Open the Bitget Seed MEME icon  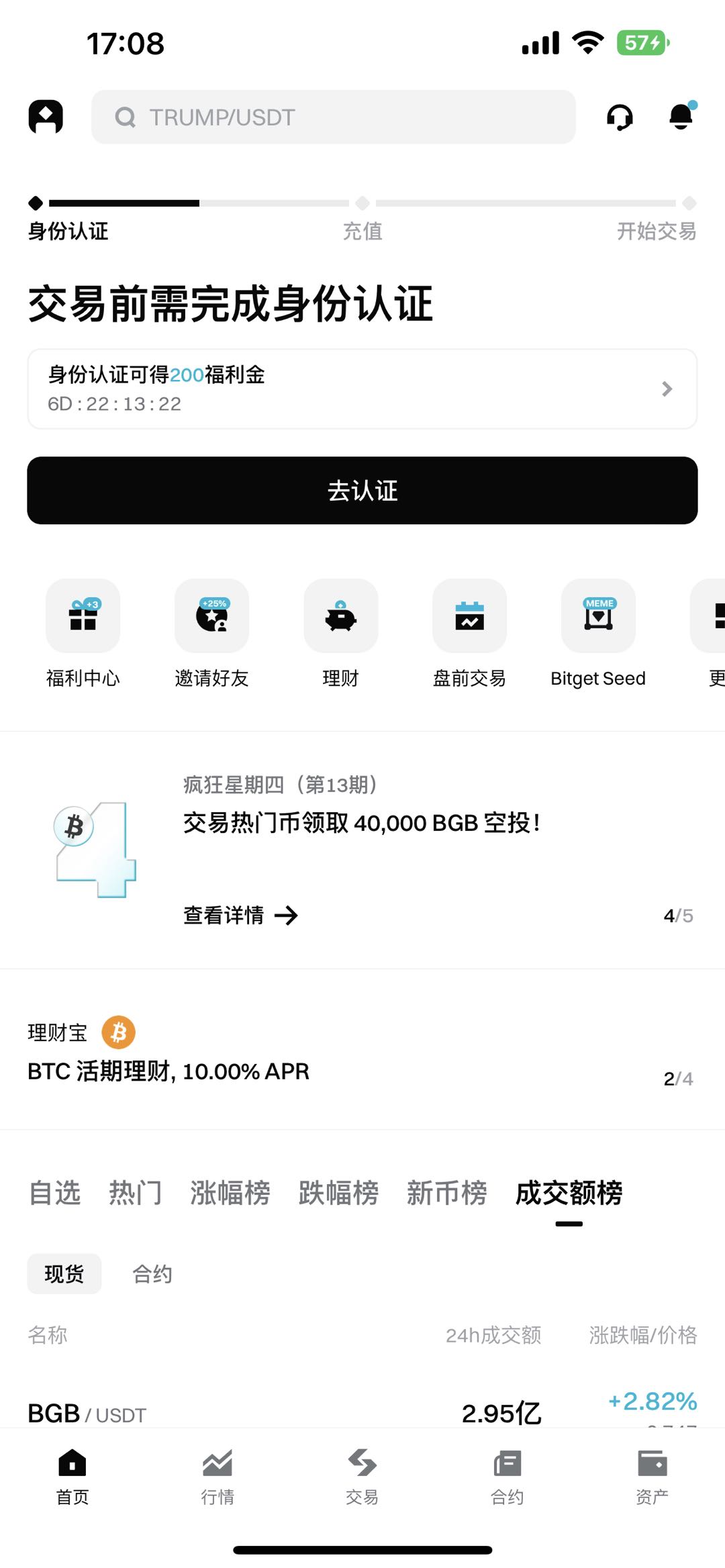(x=597, y=616)
